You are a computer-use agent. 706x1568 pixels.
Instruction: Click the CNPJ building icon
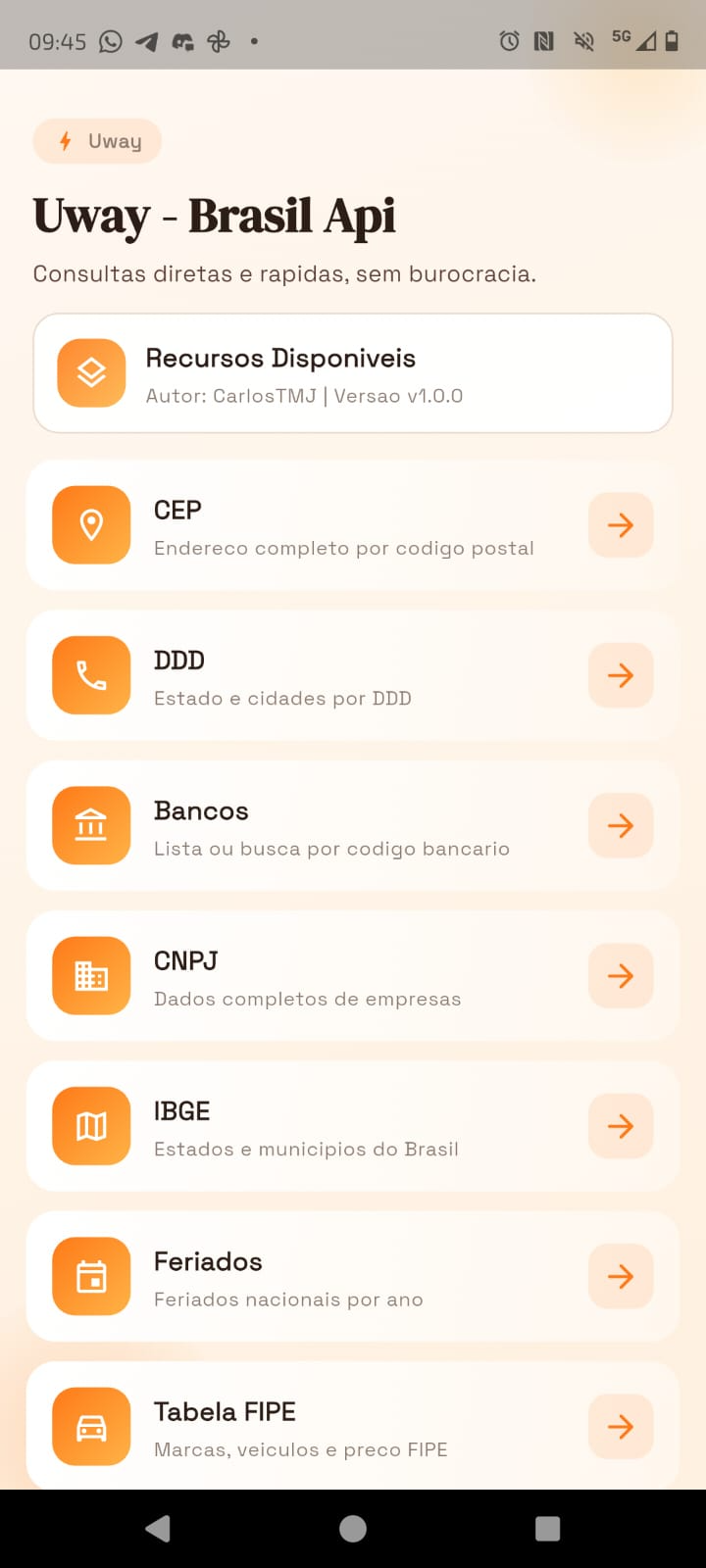point(90,975)
